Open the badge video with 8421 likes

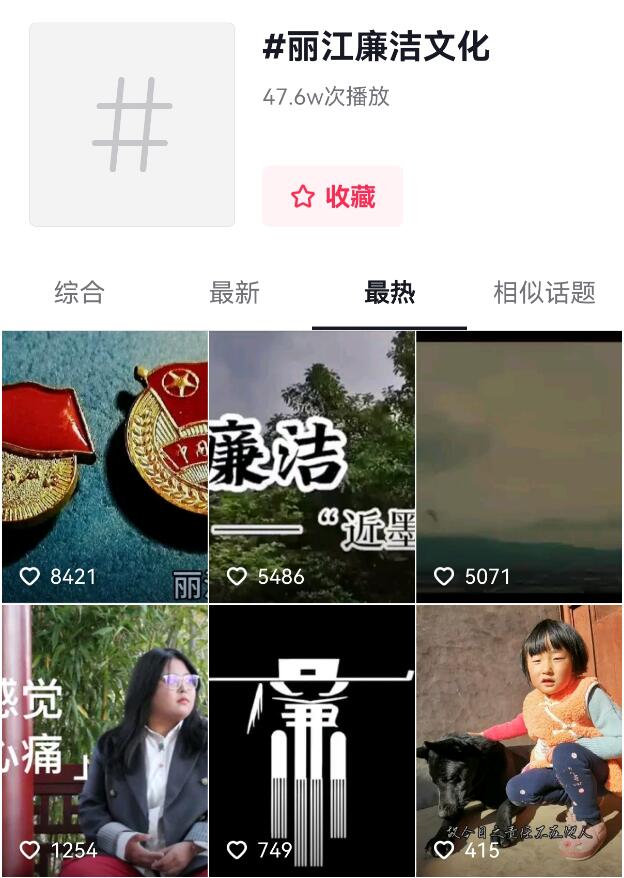[x=105, y=467]
